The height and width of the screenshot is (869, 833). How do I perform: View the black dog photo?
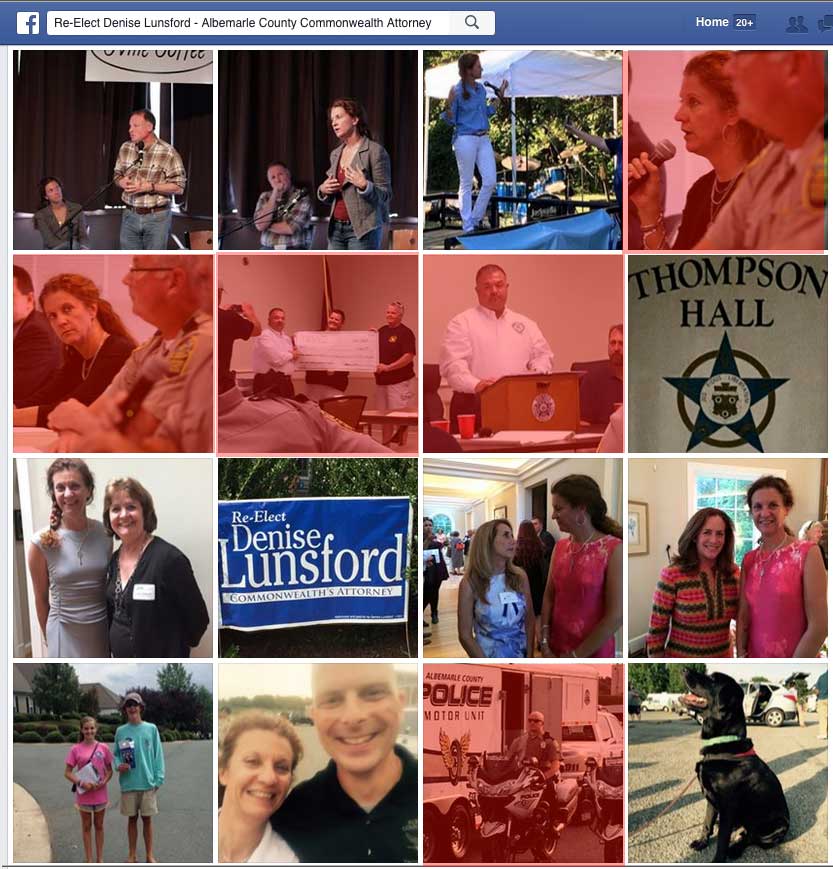coord(727,762)
